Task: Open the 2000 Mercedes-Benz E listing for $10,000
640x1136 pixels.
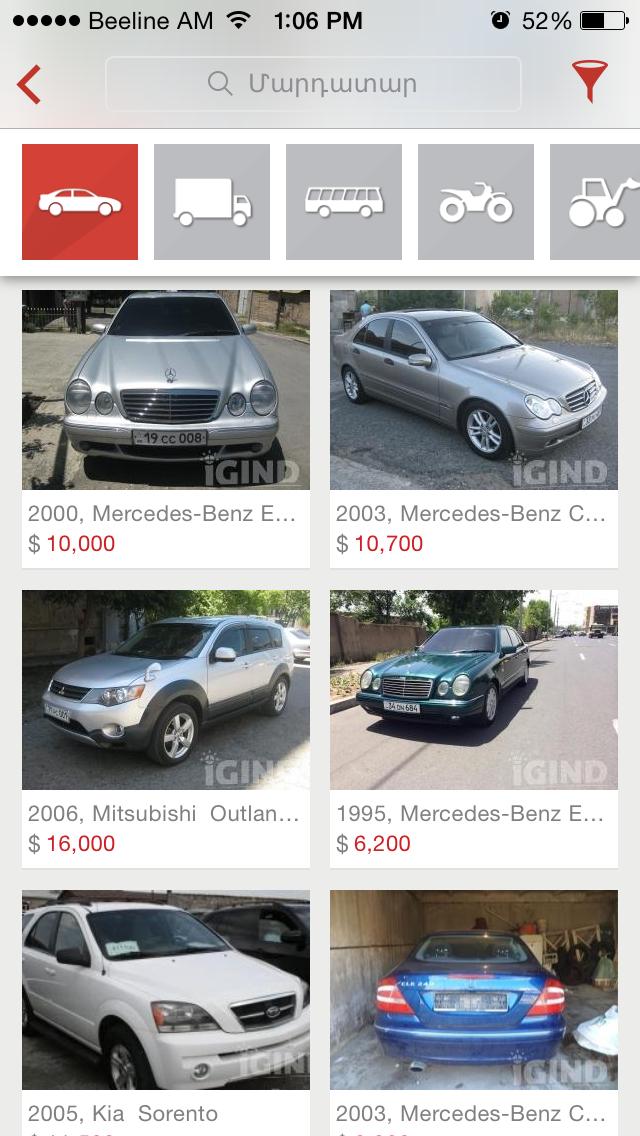Action: pyautogui.click(x=166, y=428)
